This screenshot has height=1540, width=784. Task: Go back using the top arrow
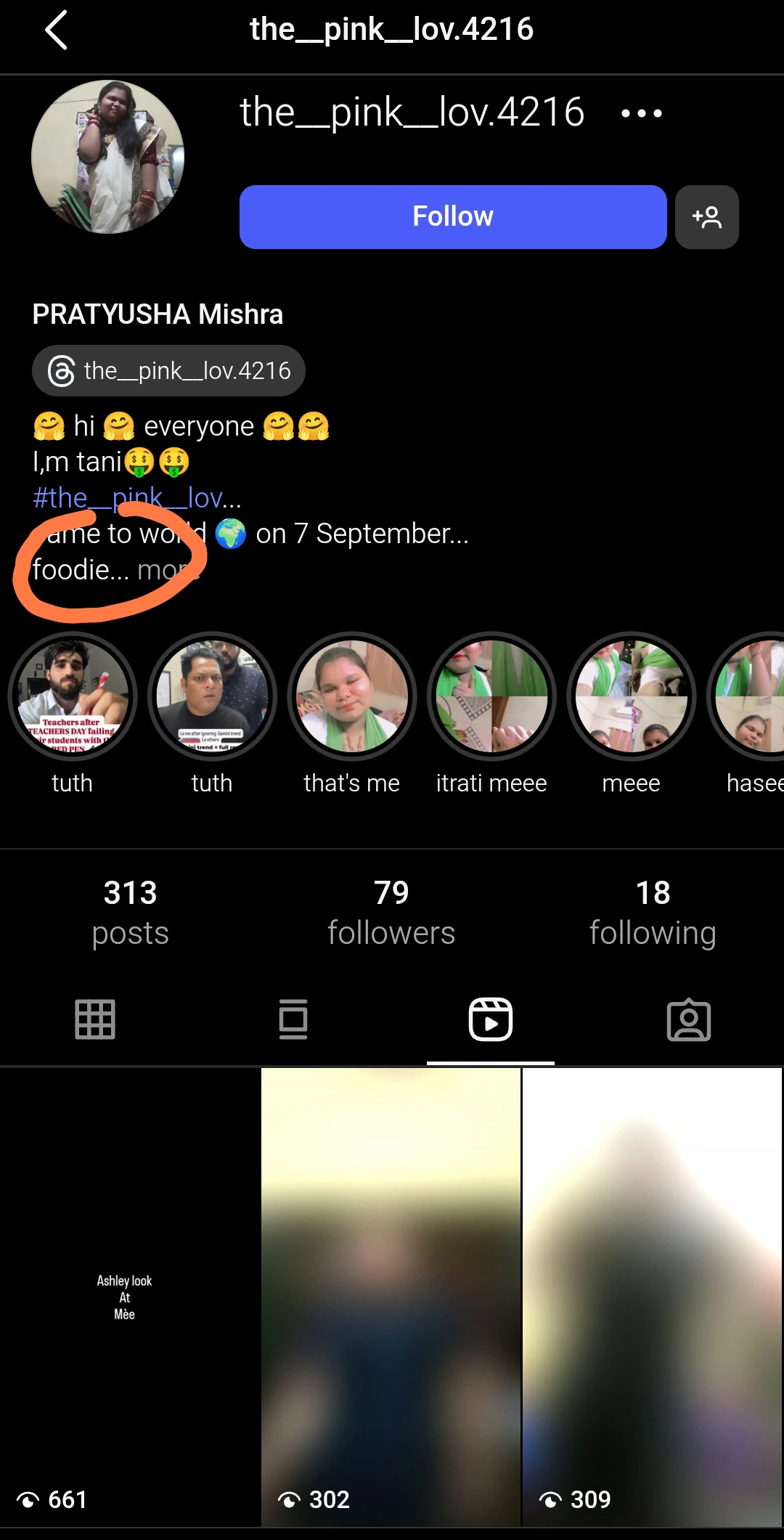click(56, 30)
